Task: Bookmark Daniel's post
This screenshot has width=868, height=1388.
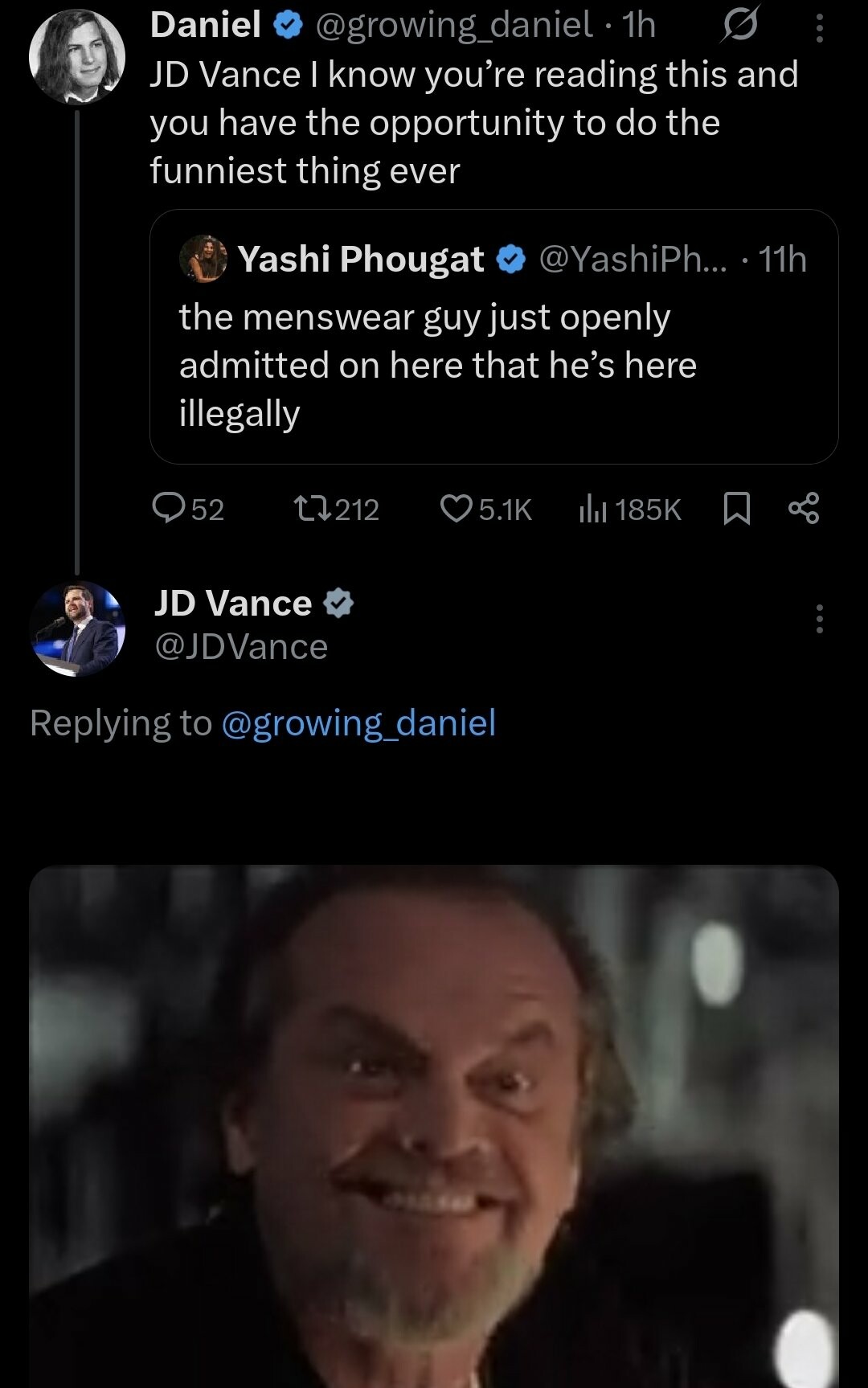Action: coord(737,509)
